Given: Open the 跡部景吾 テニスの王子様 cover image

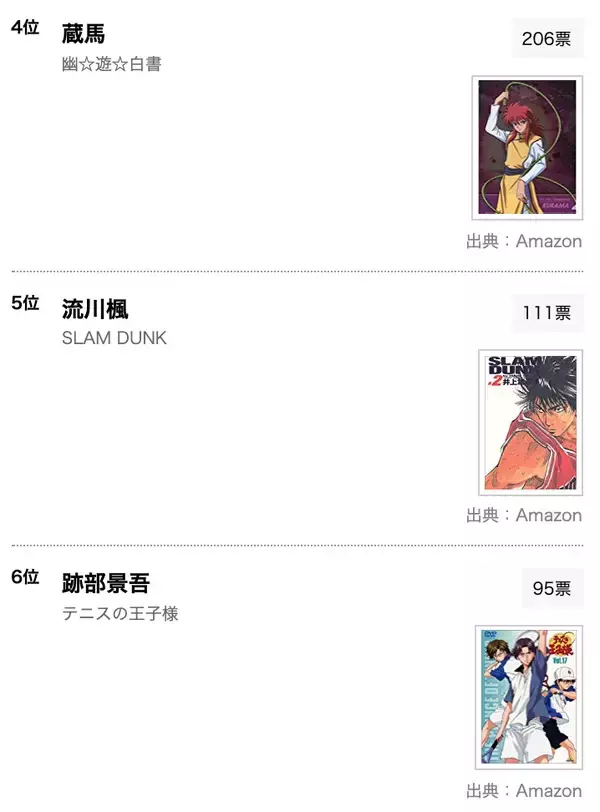Looking at the screenshot, I should (528, 697).
